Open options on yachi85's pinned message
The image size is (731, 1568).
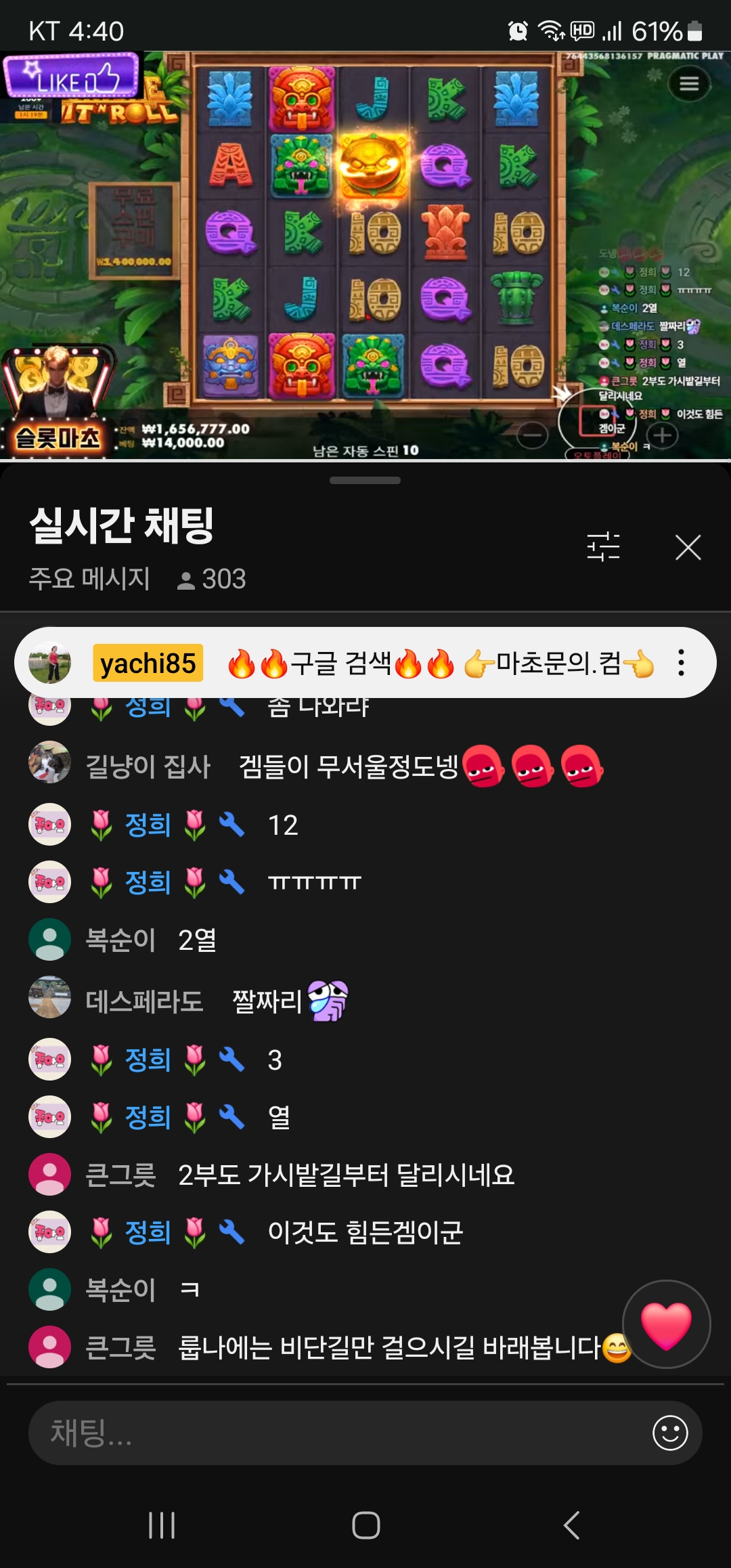click(681, 663)
